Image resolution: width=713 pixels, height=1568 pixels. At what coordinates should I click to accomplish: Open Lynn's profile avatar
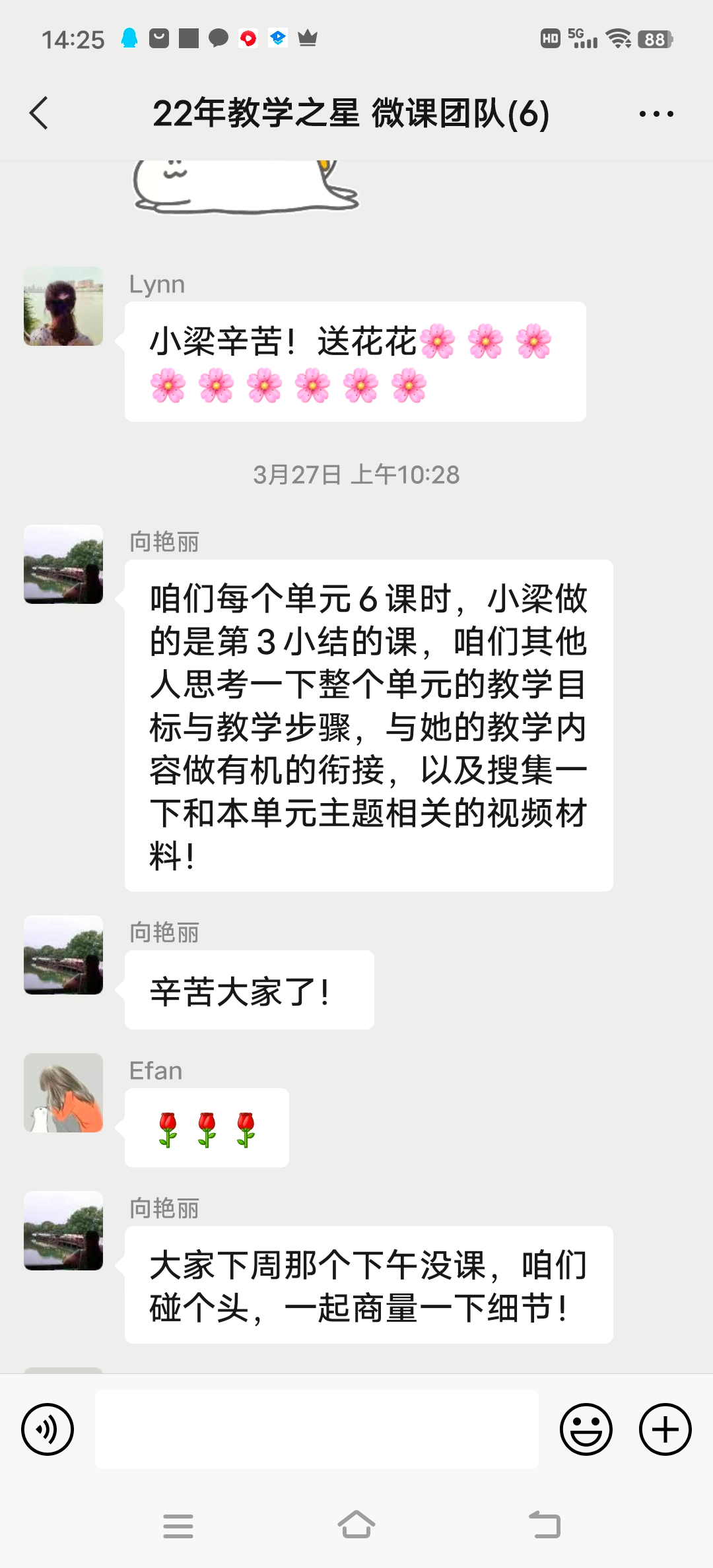[63, 306]
